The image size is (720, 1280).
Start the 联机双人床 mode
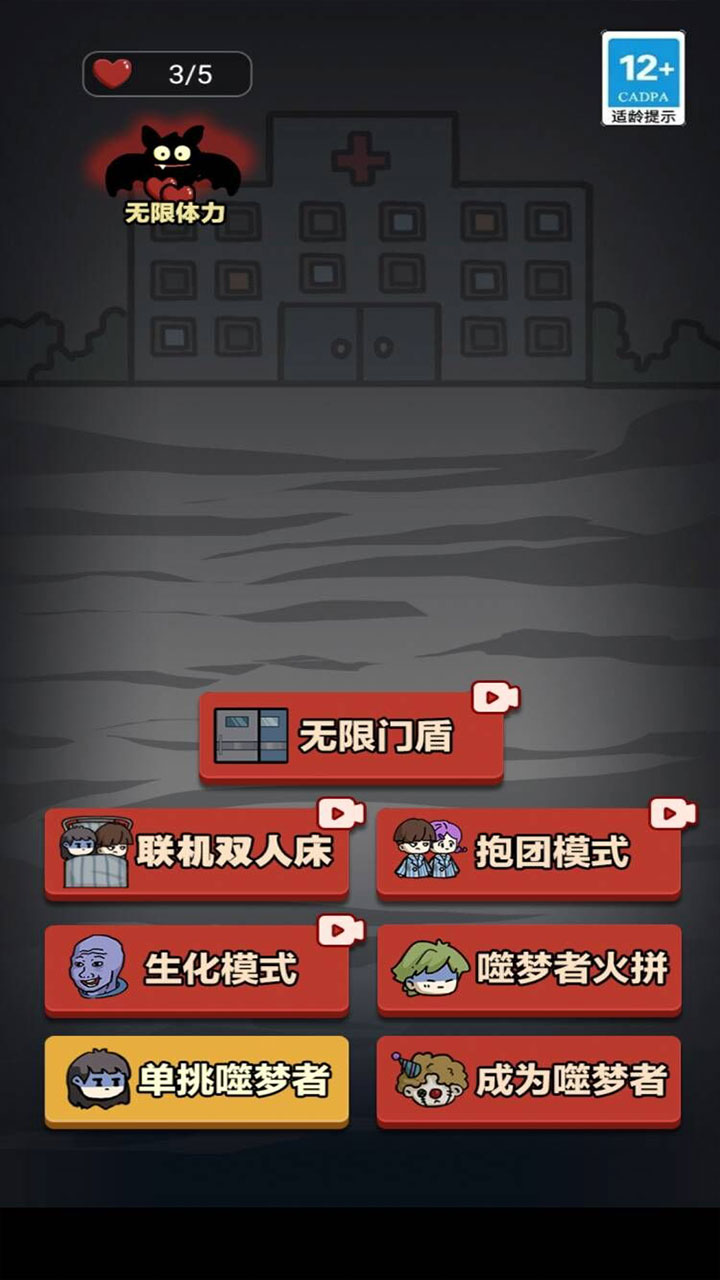[197, 853]
